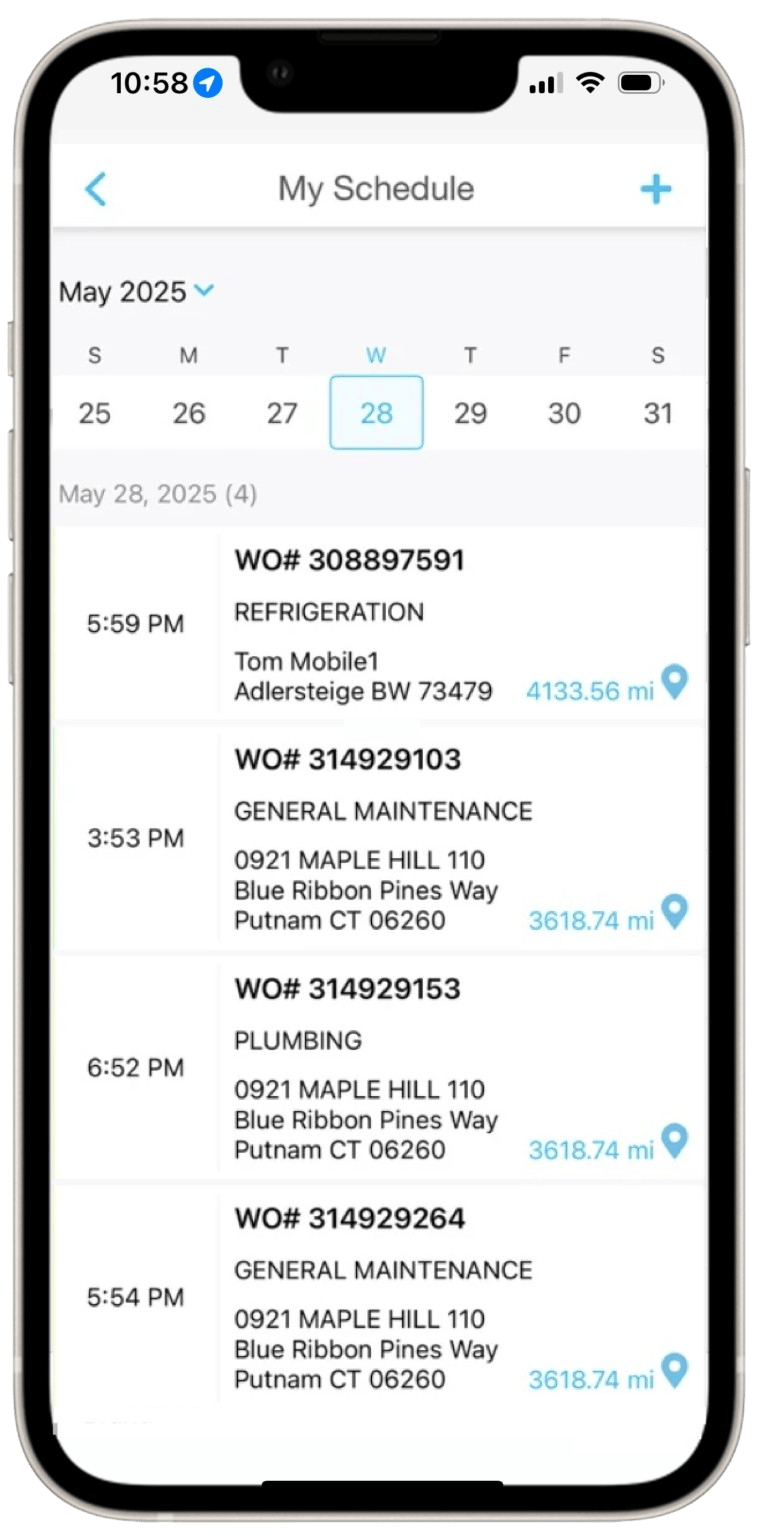Screen dimensions: 765x1536
Task: Select Friday the 30th in calendar
Action: tap(564, 413)
